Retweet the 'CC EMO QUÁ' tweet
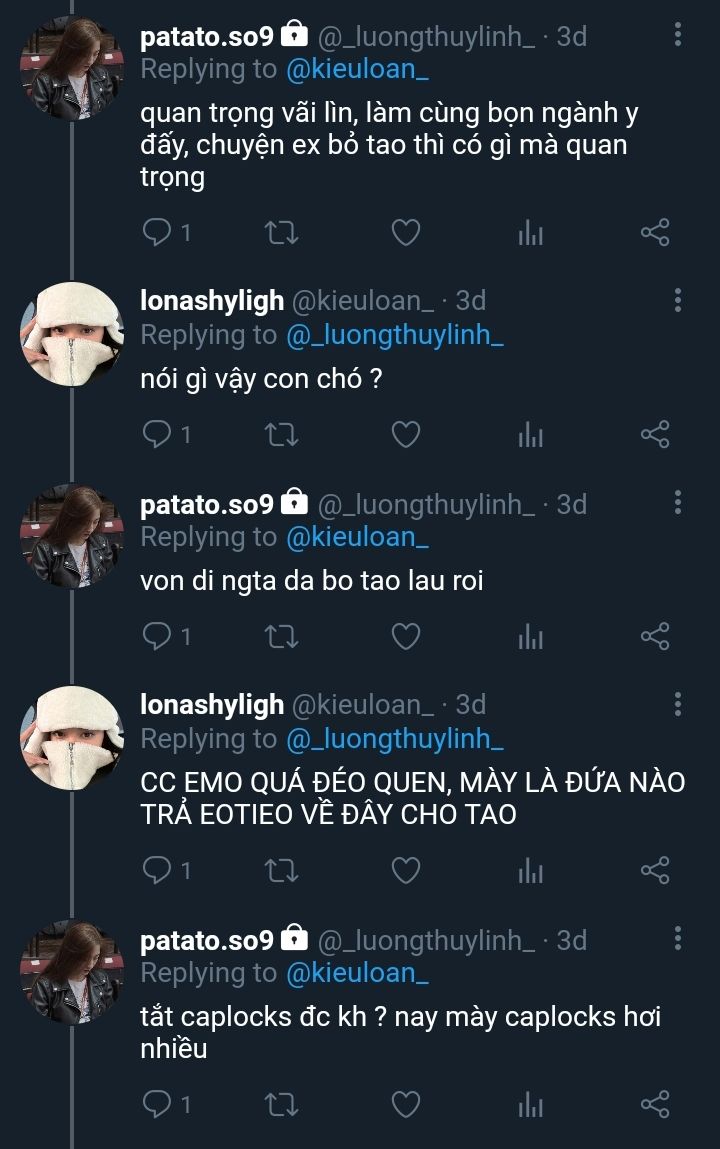 point(281,870)
